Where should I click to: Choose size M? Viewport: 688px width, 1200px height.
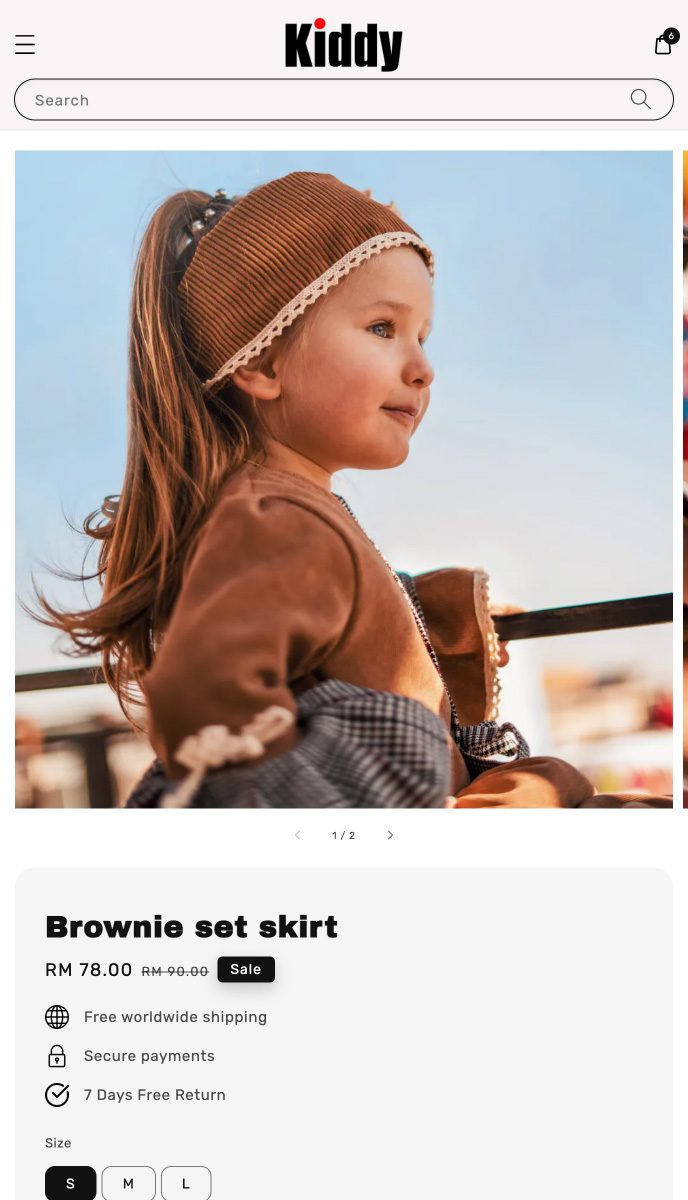(129, 1183)
